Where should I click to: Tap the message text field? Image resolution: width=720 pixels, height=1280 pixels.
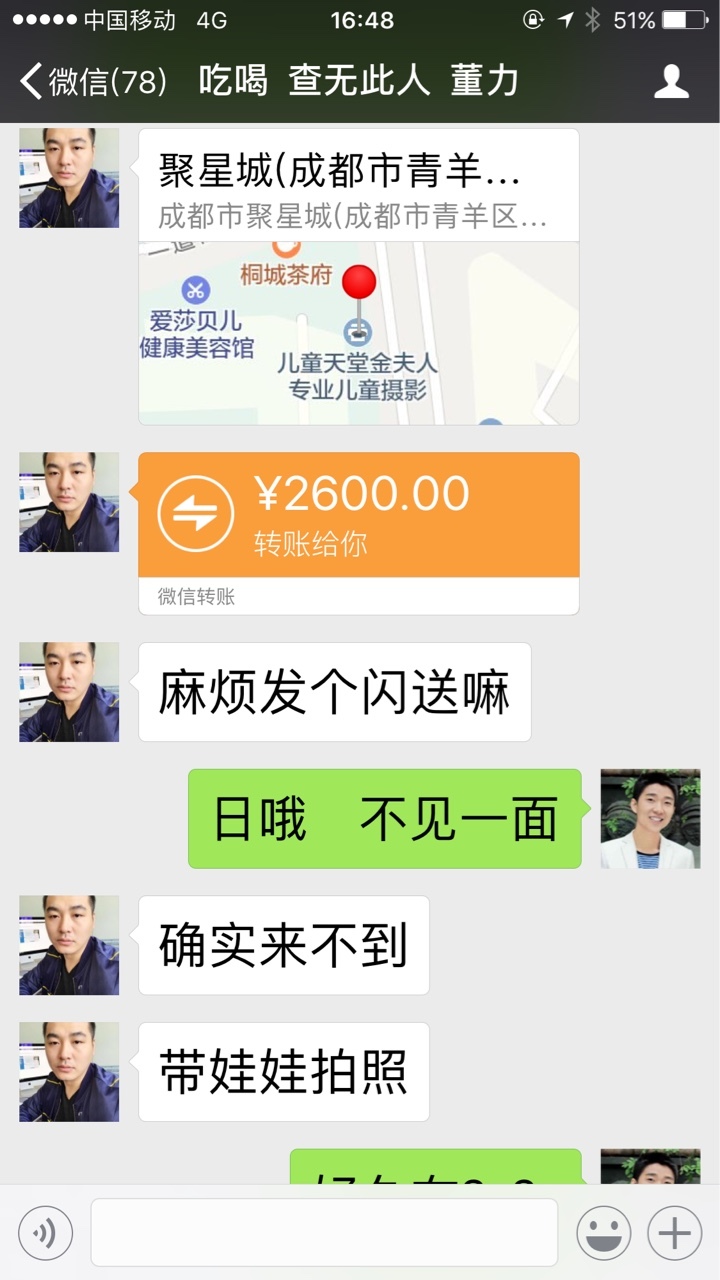pyautogui.click(x=324, y=1233)
